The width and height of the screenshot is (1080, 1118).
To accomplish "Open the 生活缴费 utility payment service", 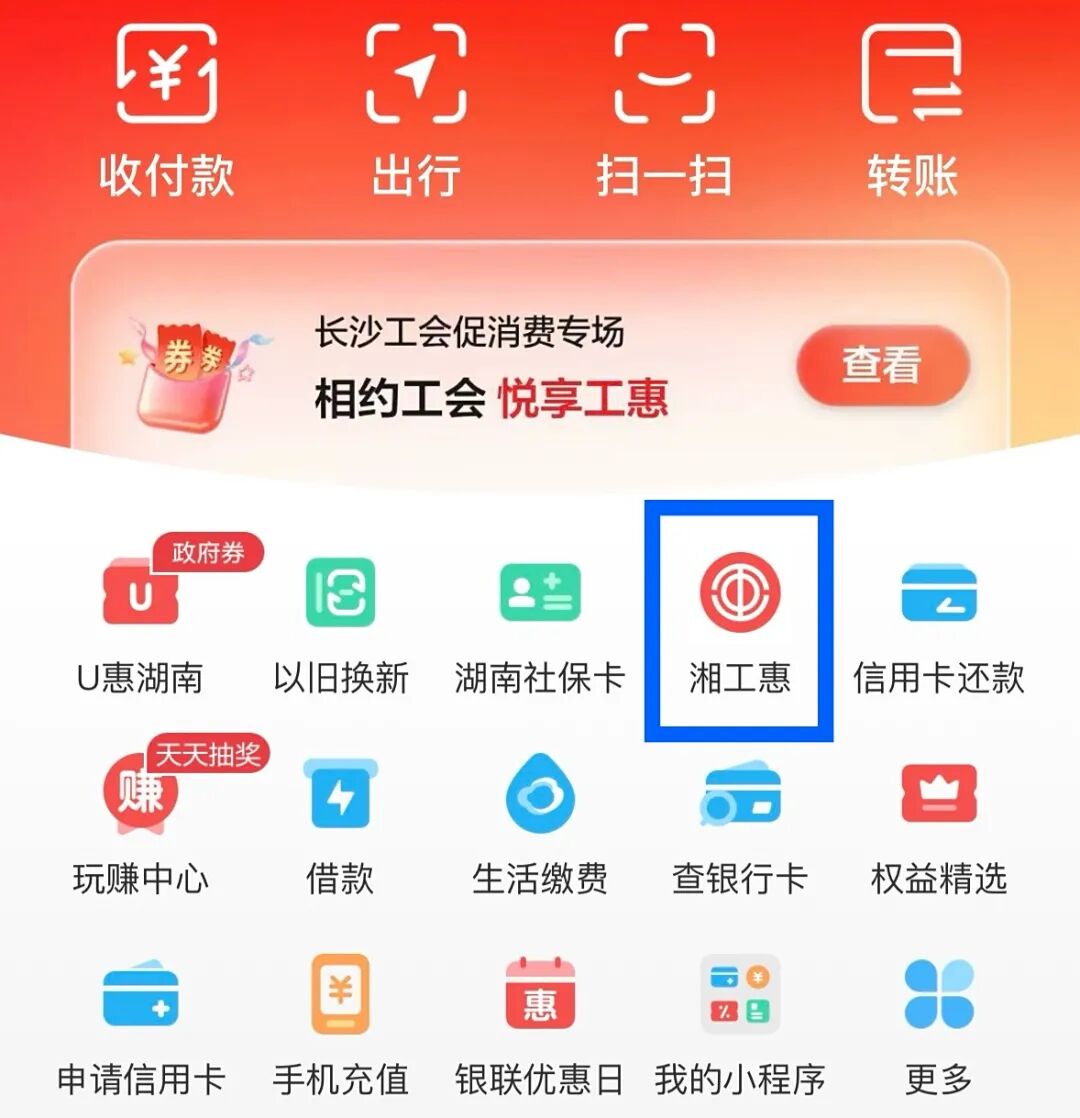I will click(540, 815).
